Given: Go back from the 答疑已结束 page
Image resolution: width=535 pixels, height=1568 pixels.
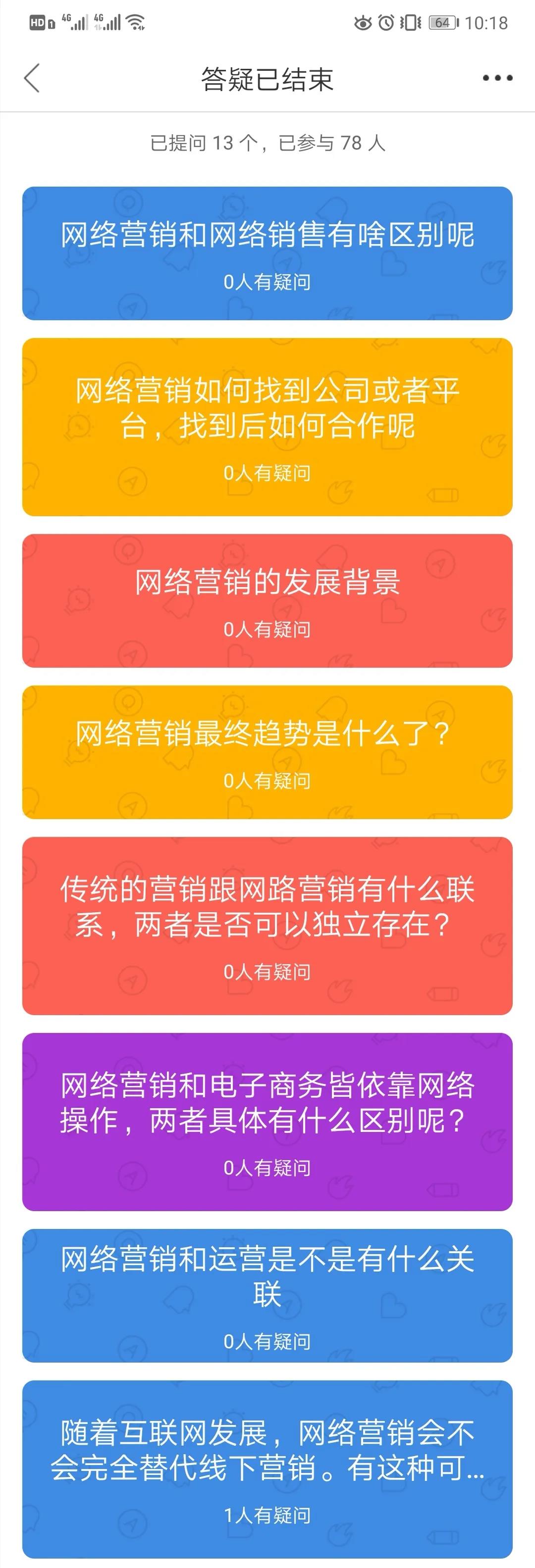Looking at the screenshot, I should pyautogui.click(x=32, y=78).
